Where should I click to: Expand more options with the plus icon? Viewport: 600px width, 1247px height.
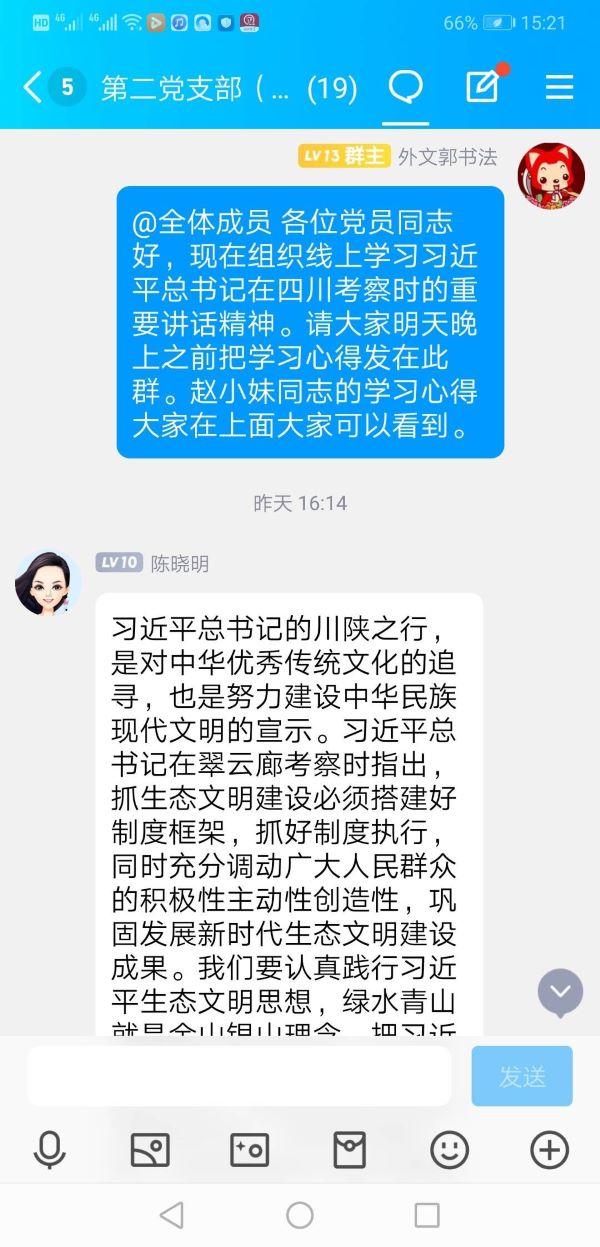point(549,1150)
